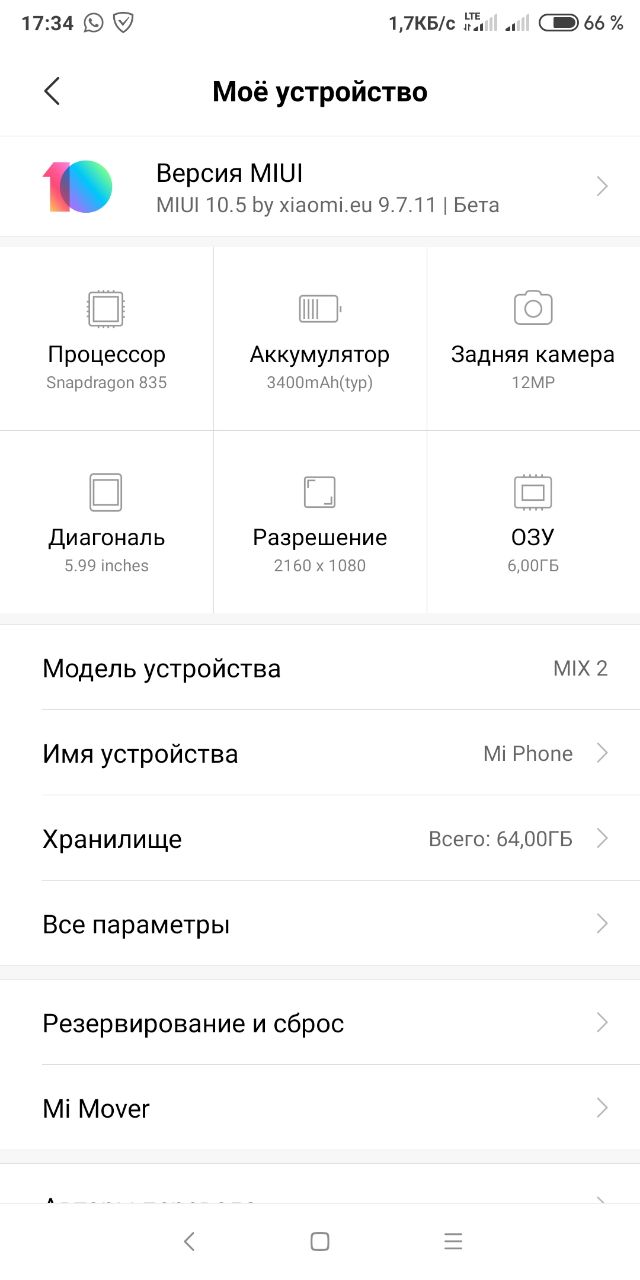Open recent apps from the navigation bar
Viewport: 640px width, 1280px height.
[453, 1241]
